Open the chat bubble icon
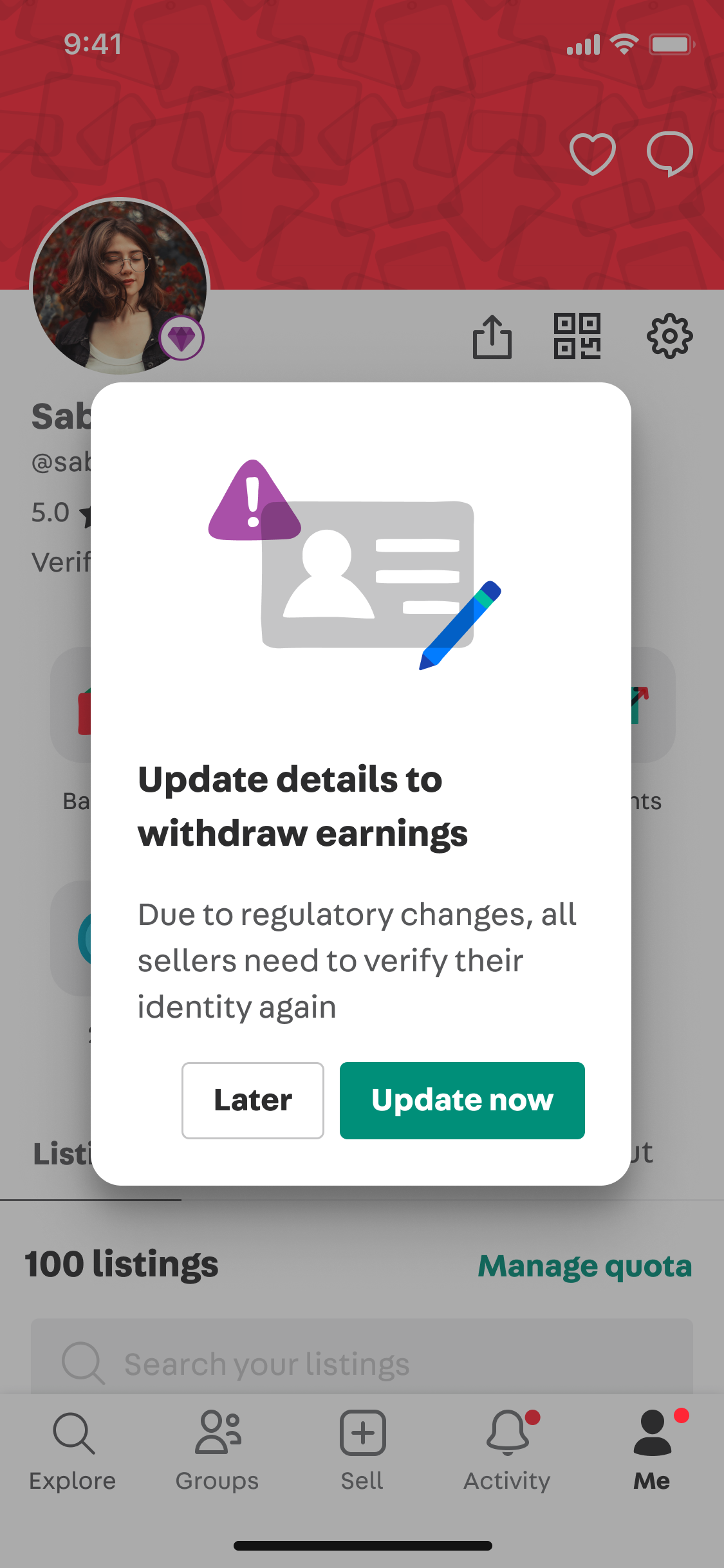The height and width of the screenshot is (1568, 724). pos(670,154)
